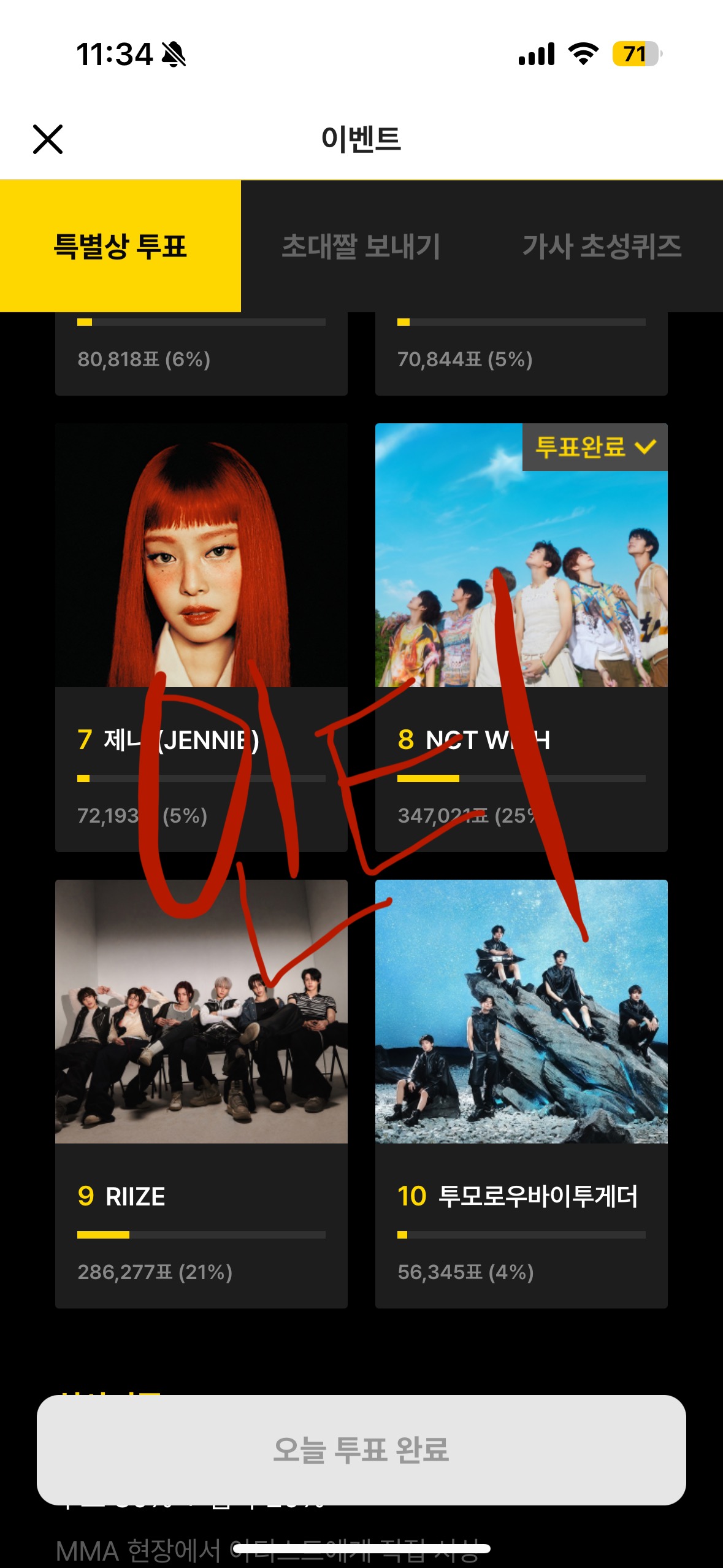Tap the 오늘 투표 완료 button
723x1568 pixels.
click(x=361, y=1450)
